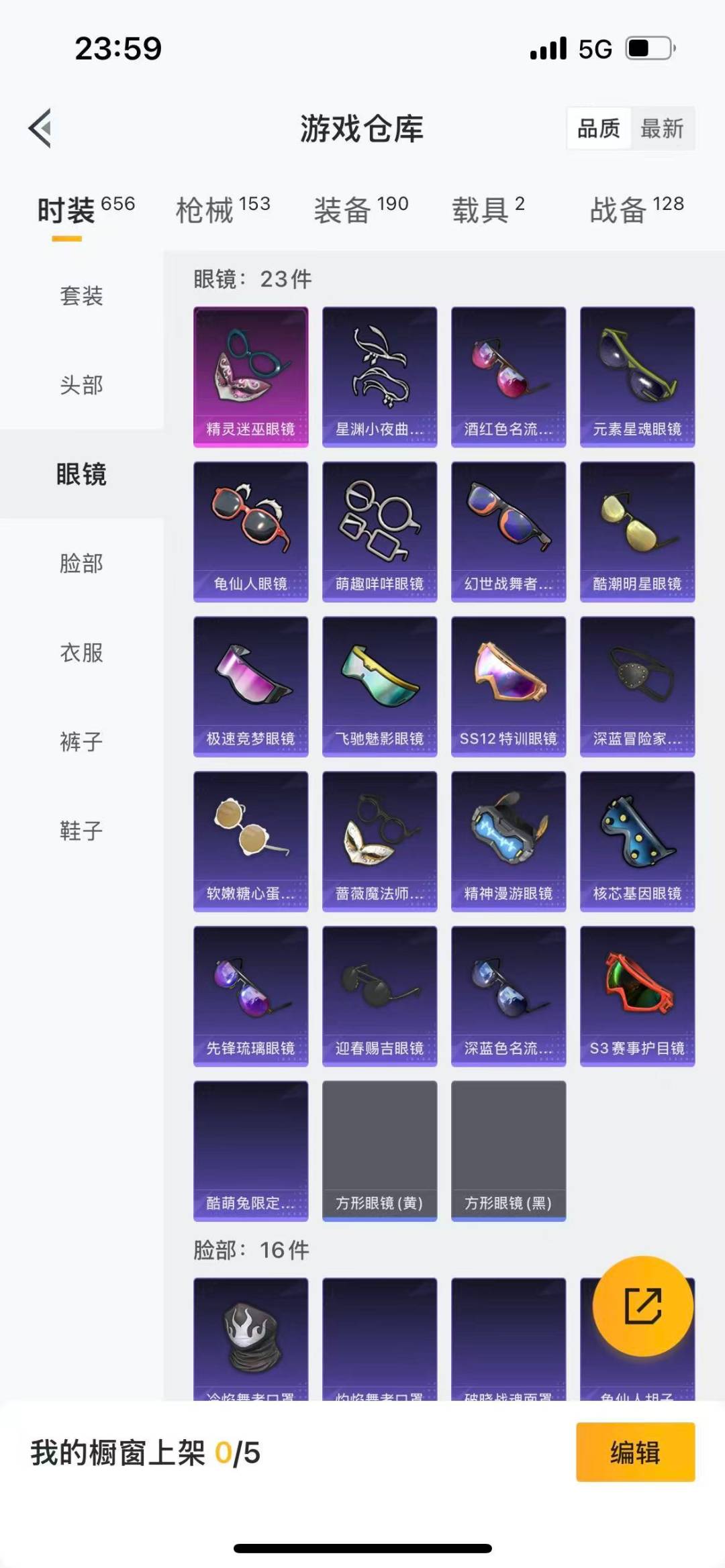
Task: Open 鞋子 category
Action: click(81, 831)
